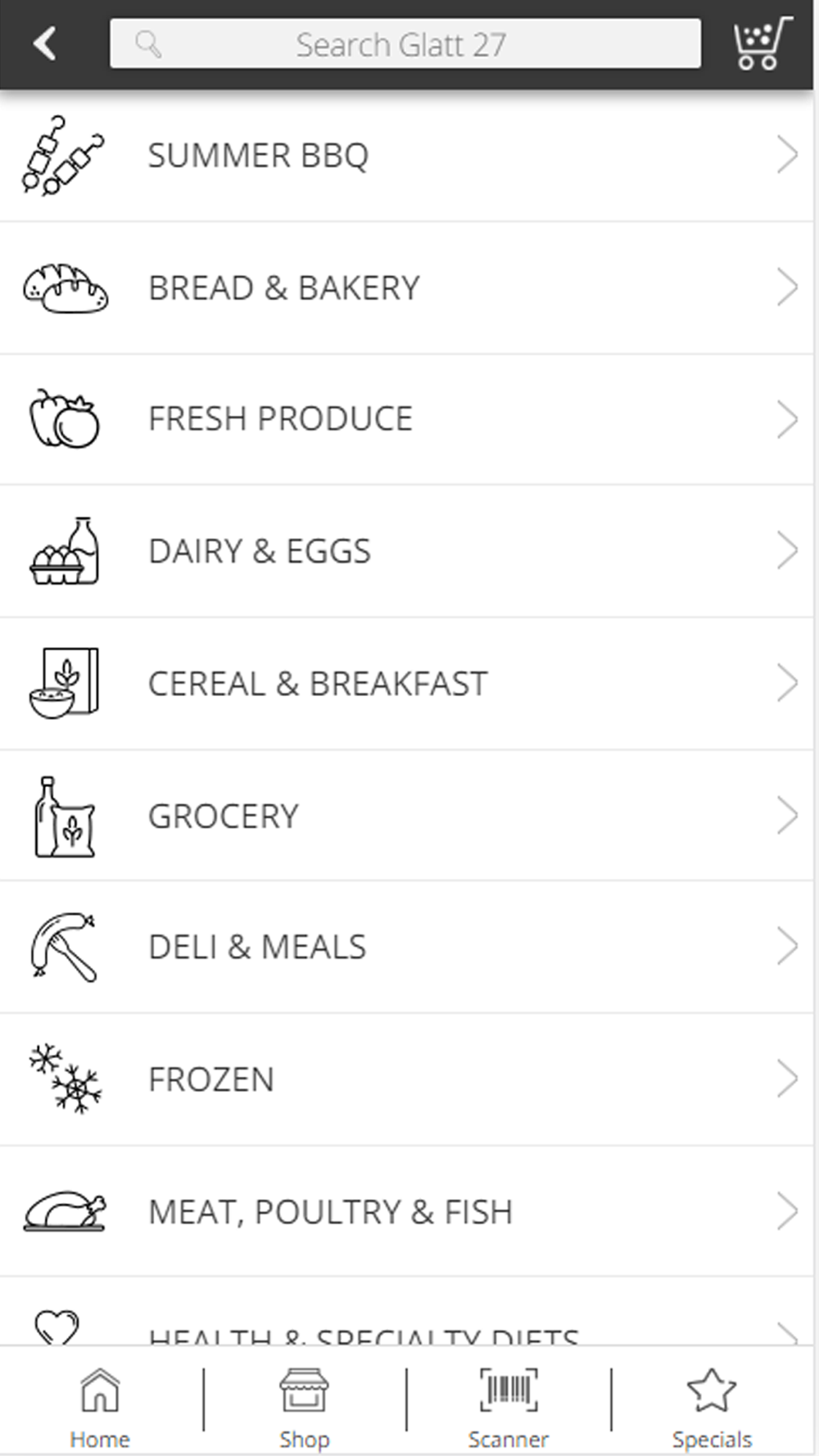Switch to the Specials tab

(x=712, y=1409)
